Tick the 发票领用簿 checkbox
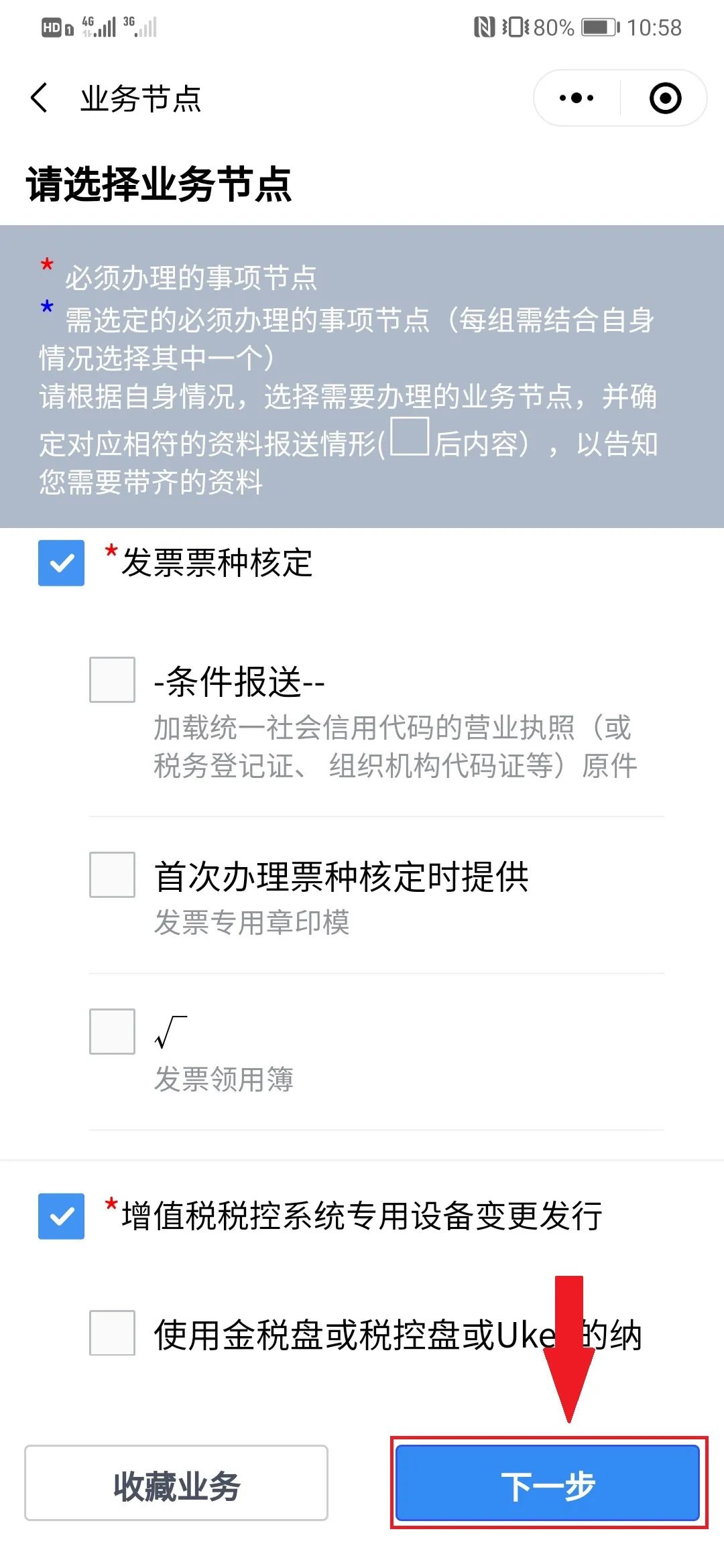The height and width of the screenshot is (1568, 724). 112,1031
